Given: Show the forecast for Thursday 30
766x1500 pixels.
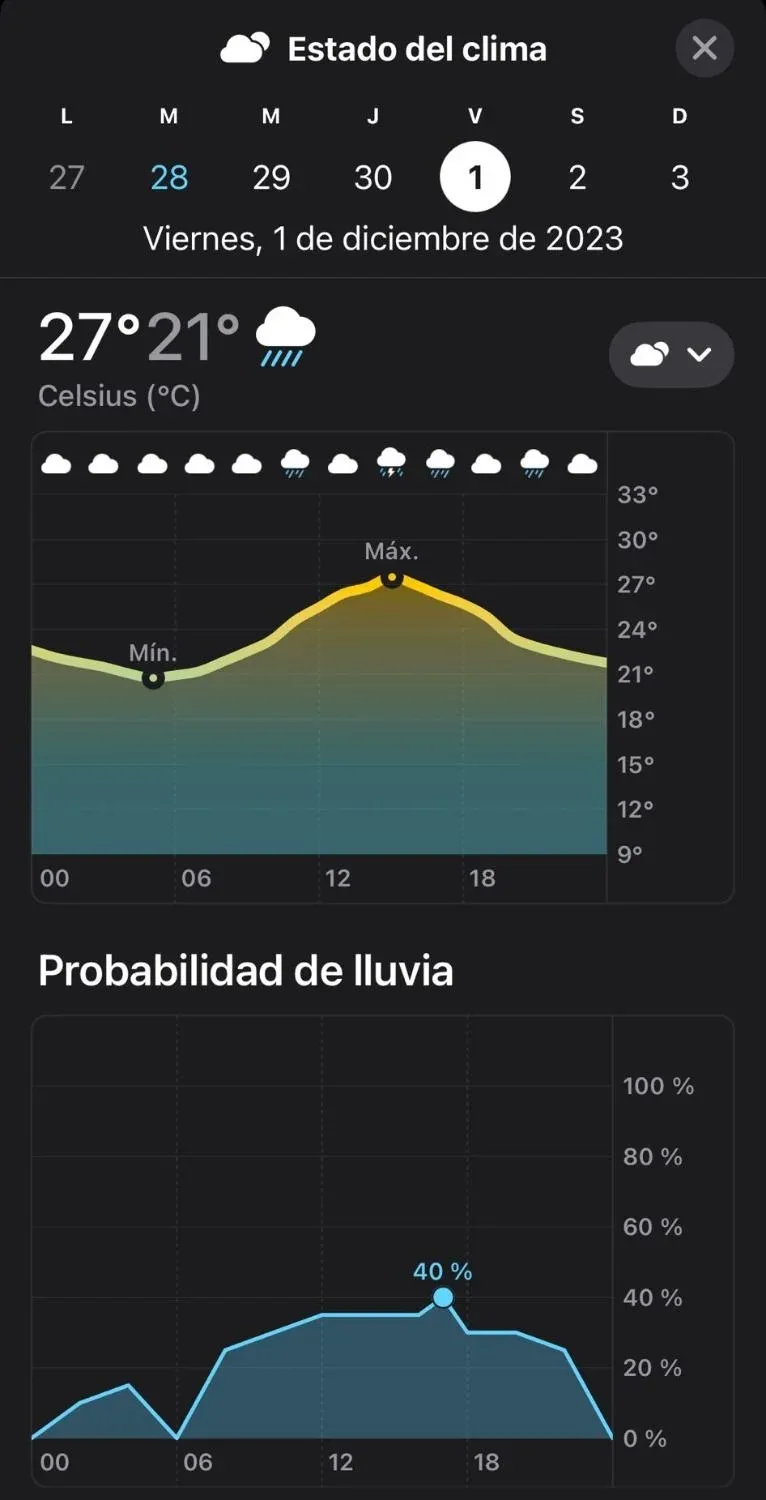Looking at the screenshot, I should point(373,177).
